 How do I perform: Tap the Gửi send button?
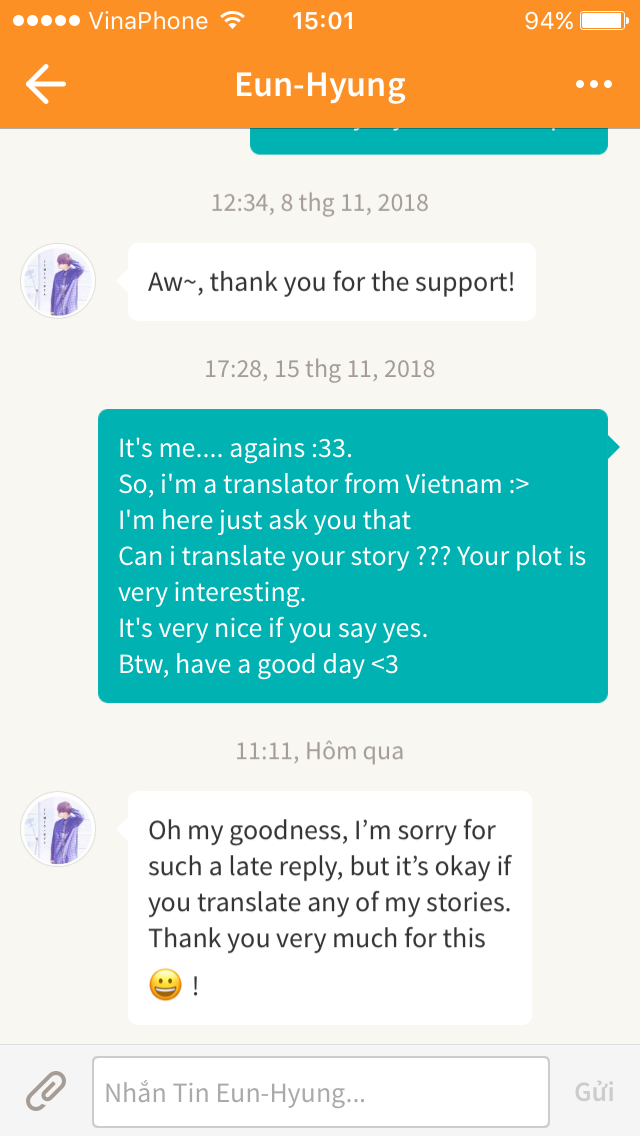click(594, 1092)
